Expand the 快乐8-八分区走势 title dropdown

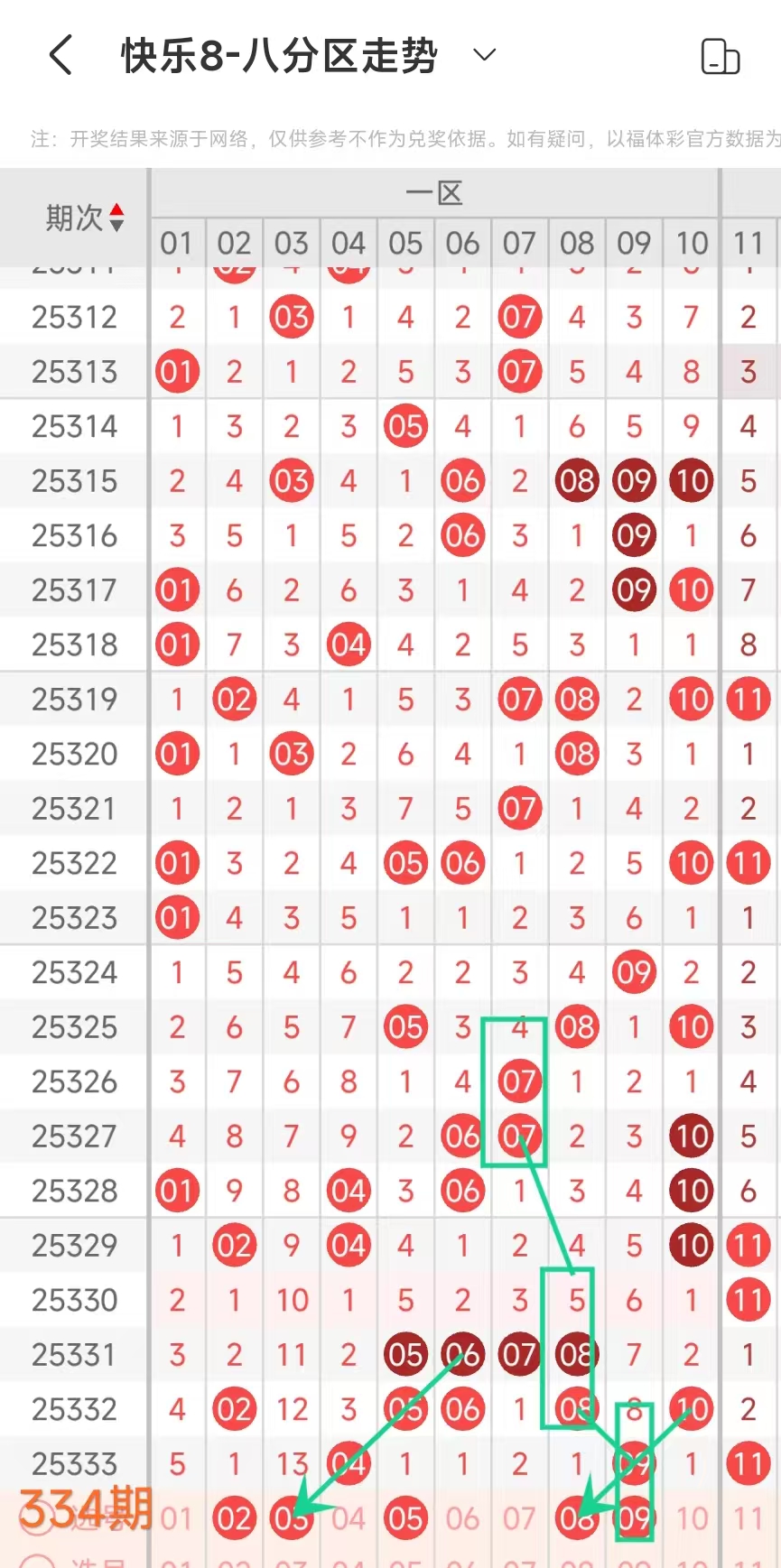click(485, 55)
